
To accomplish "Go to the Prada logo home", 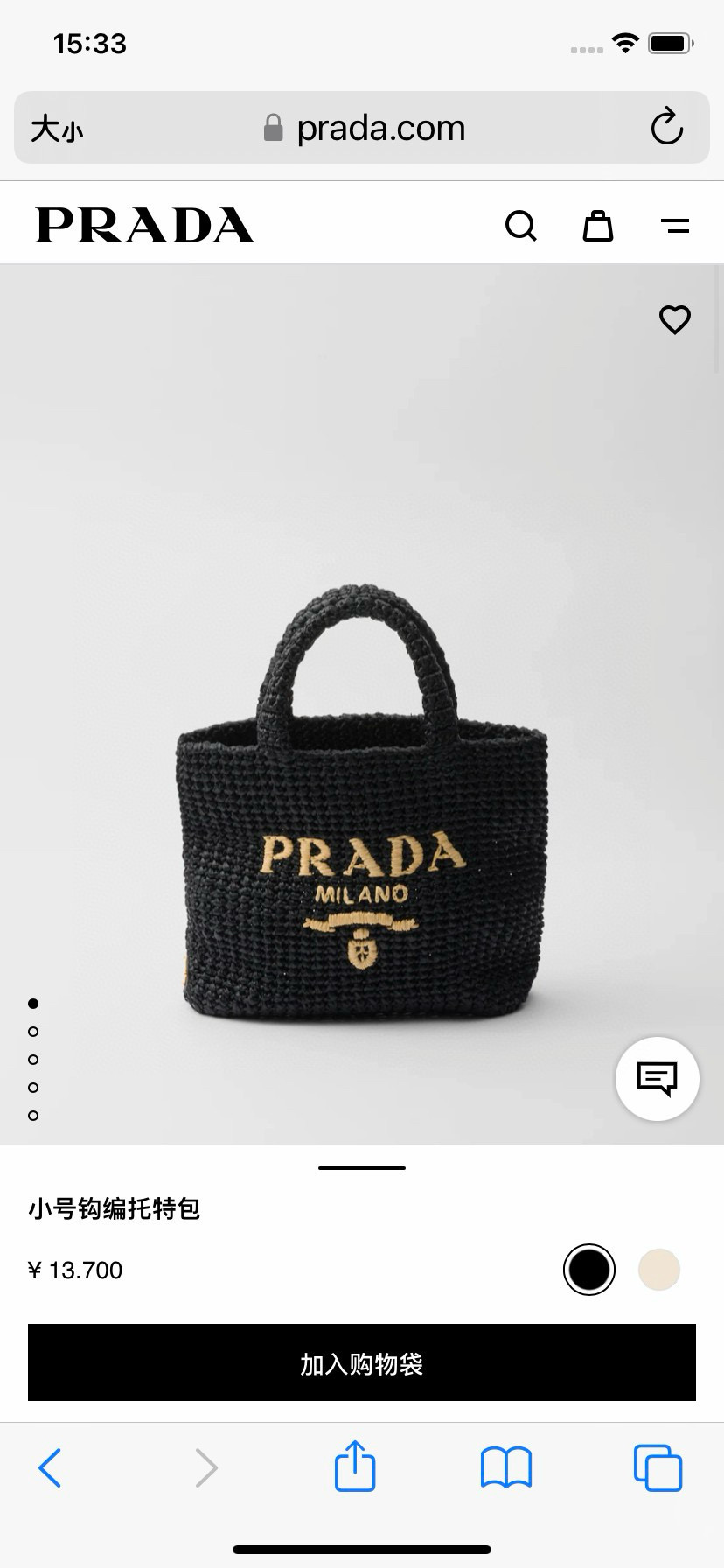I will click(145, 226).
